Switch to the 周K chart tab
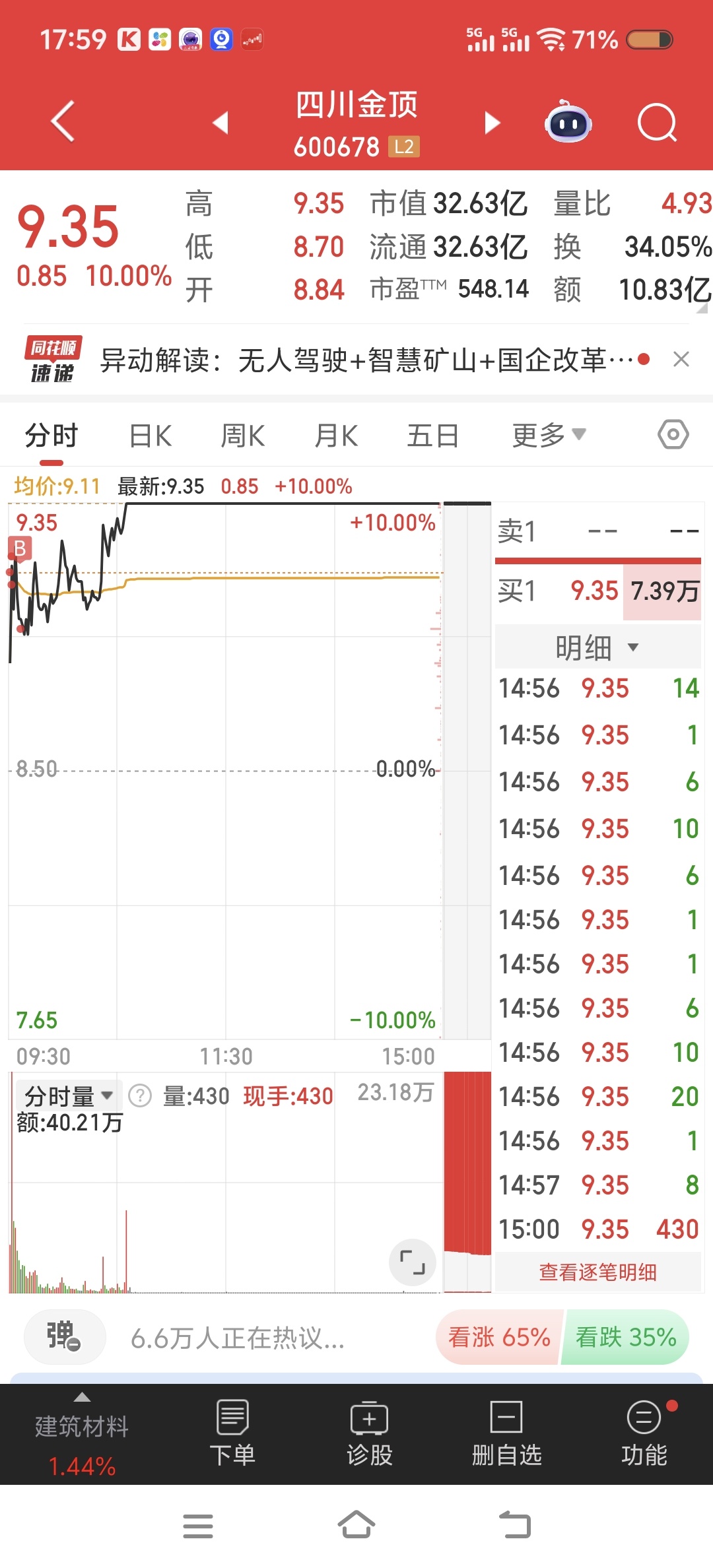This screenshot has height=1568, width=713. click(242, 436)
